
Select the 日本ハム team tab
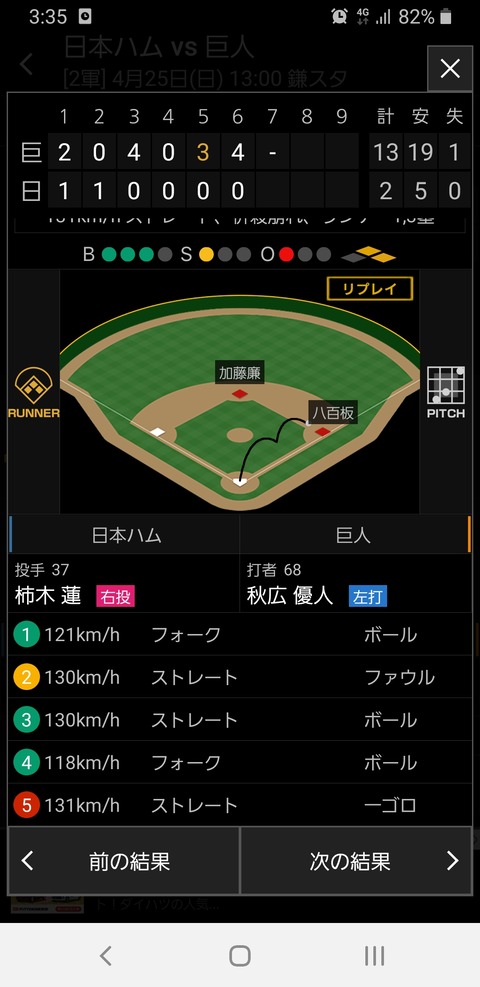tap(125, 535)
